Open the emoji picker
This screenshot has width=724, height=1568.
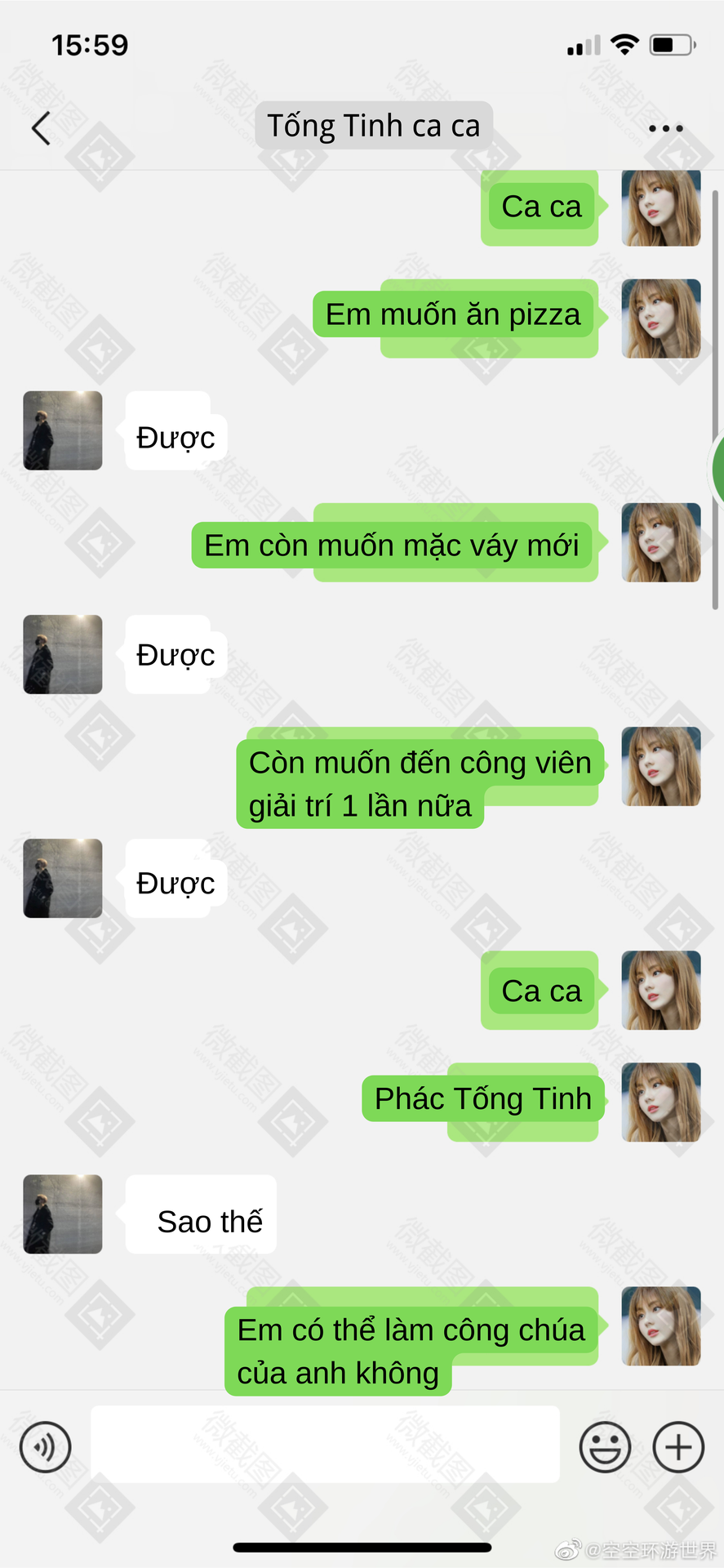pos(605,1447)
